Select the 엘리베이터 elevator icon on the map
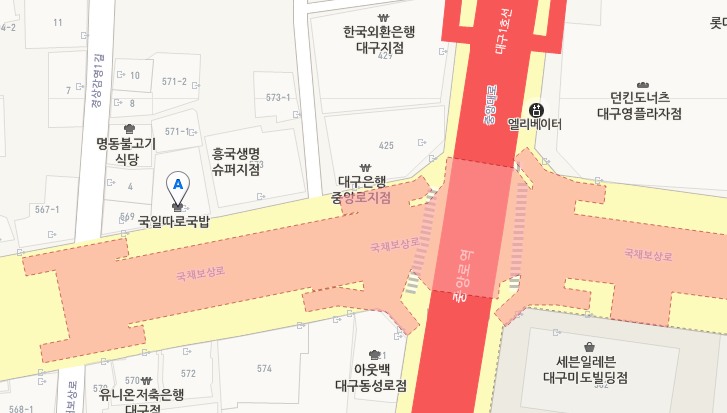The image size is (727, 413). tap(536, 109)
